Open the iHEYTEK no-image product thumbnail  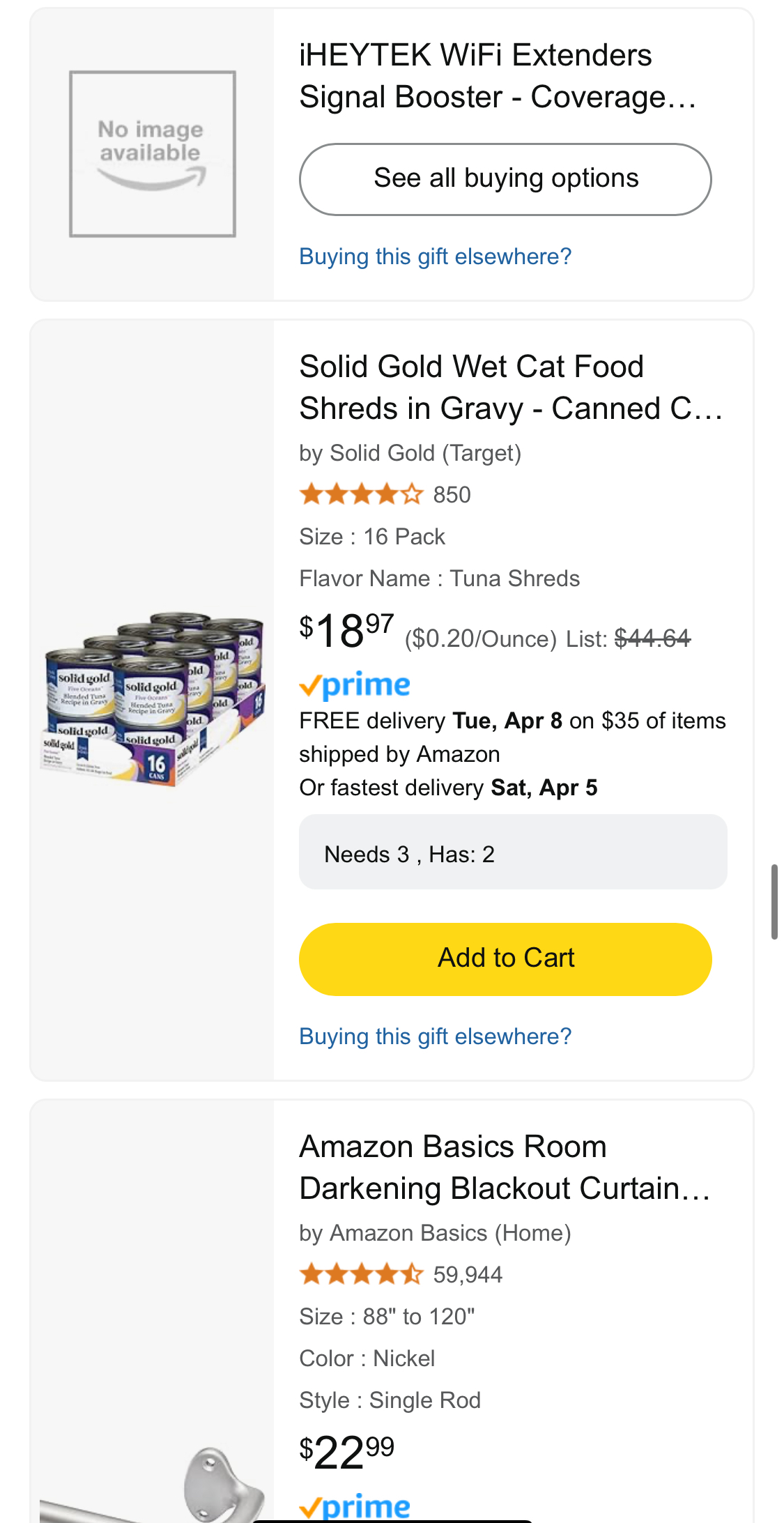coord(153,154)
